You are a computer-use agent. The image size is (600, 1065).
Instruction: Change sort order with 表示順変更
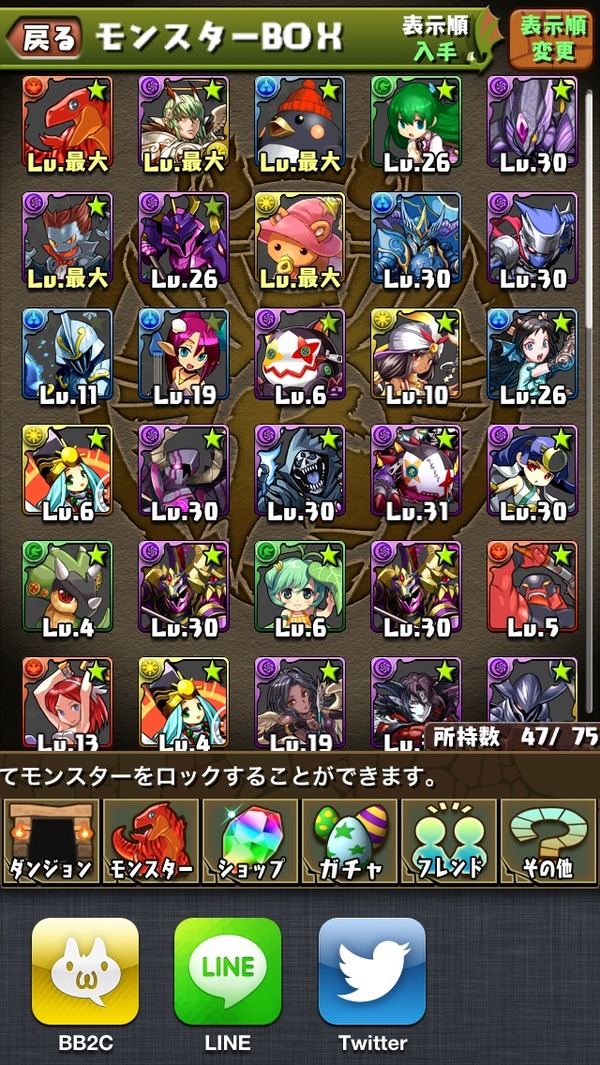550,37
